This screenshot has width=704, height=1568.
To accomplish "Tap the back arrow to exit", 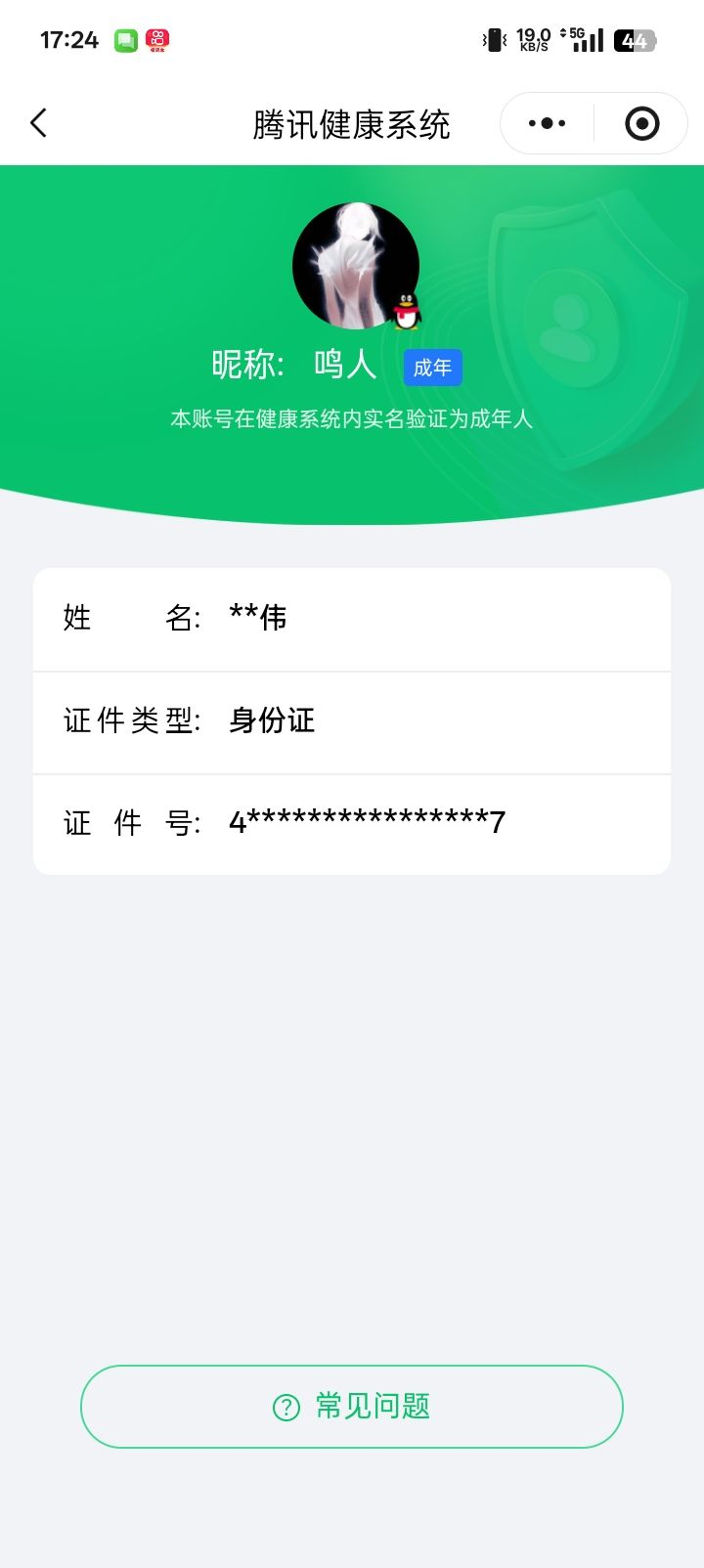I will (x=37, y=123).
